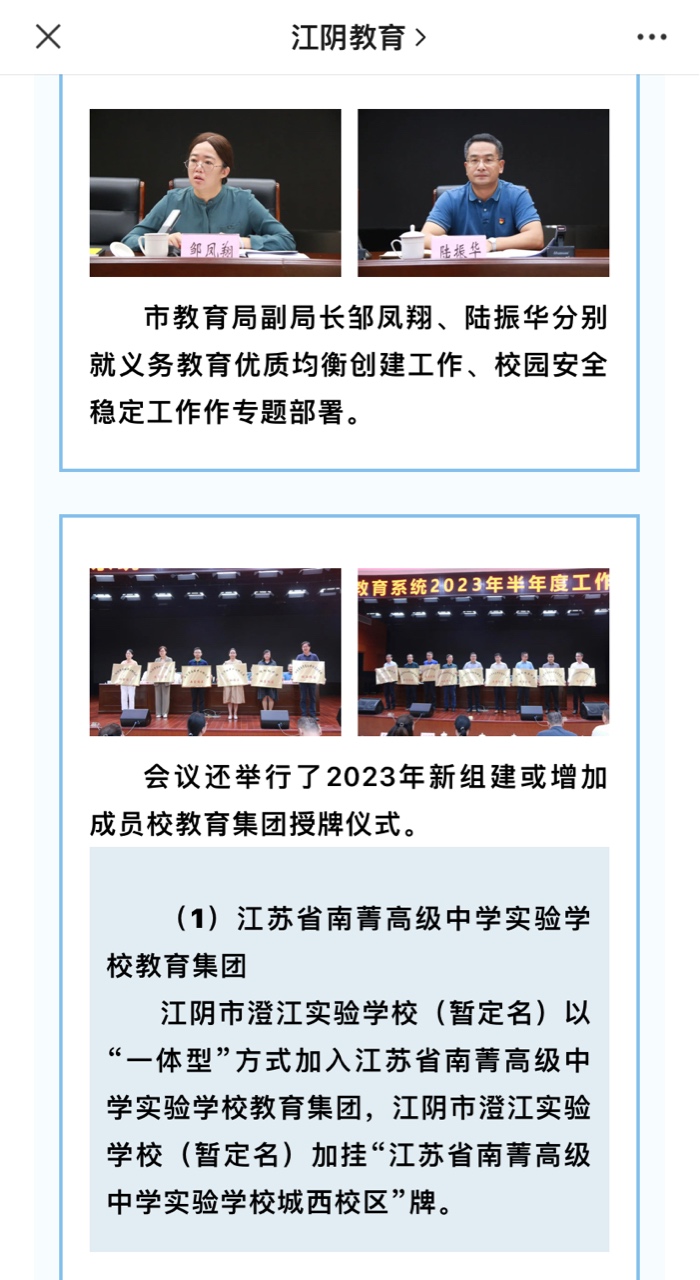Enlarge the left award ceremony photo
The height and width of the screenshot is (1280, 700).
click(x=215, y=652)
